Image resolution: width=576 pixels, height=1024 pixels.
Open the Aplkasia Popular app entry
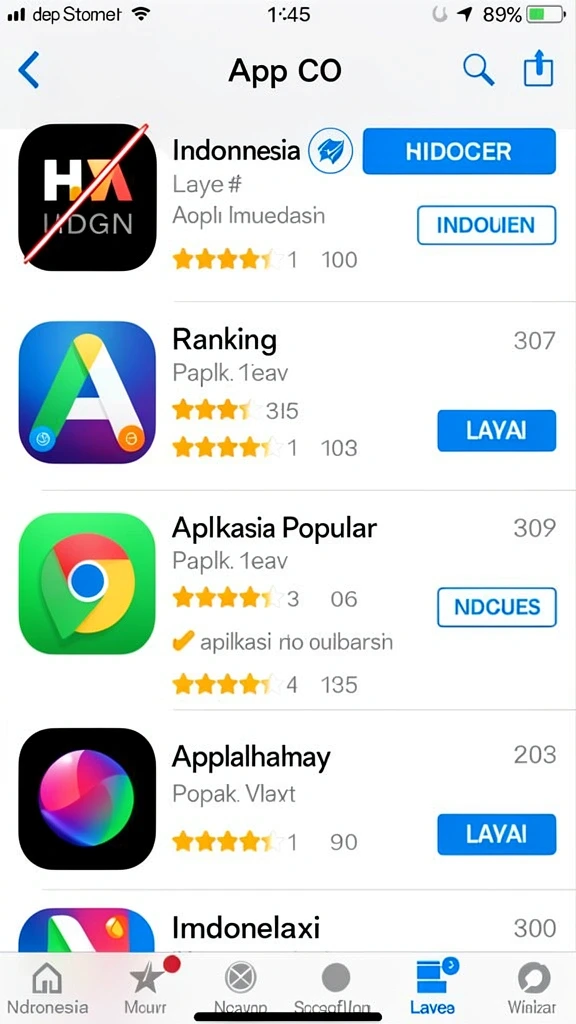(287, 600)
